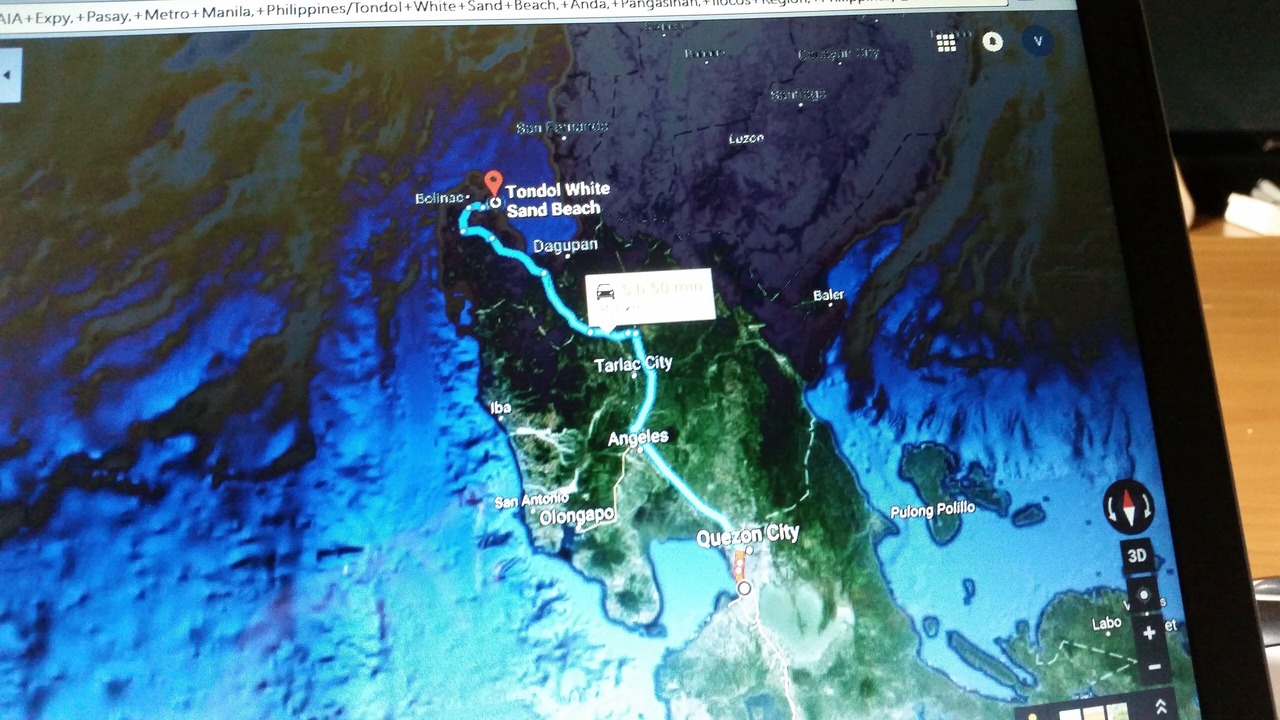Show my current location

click(x=1144, y=597)
